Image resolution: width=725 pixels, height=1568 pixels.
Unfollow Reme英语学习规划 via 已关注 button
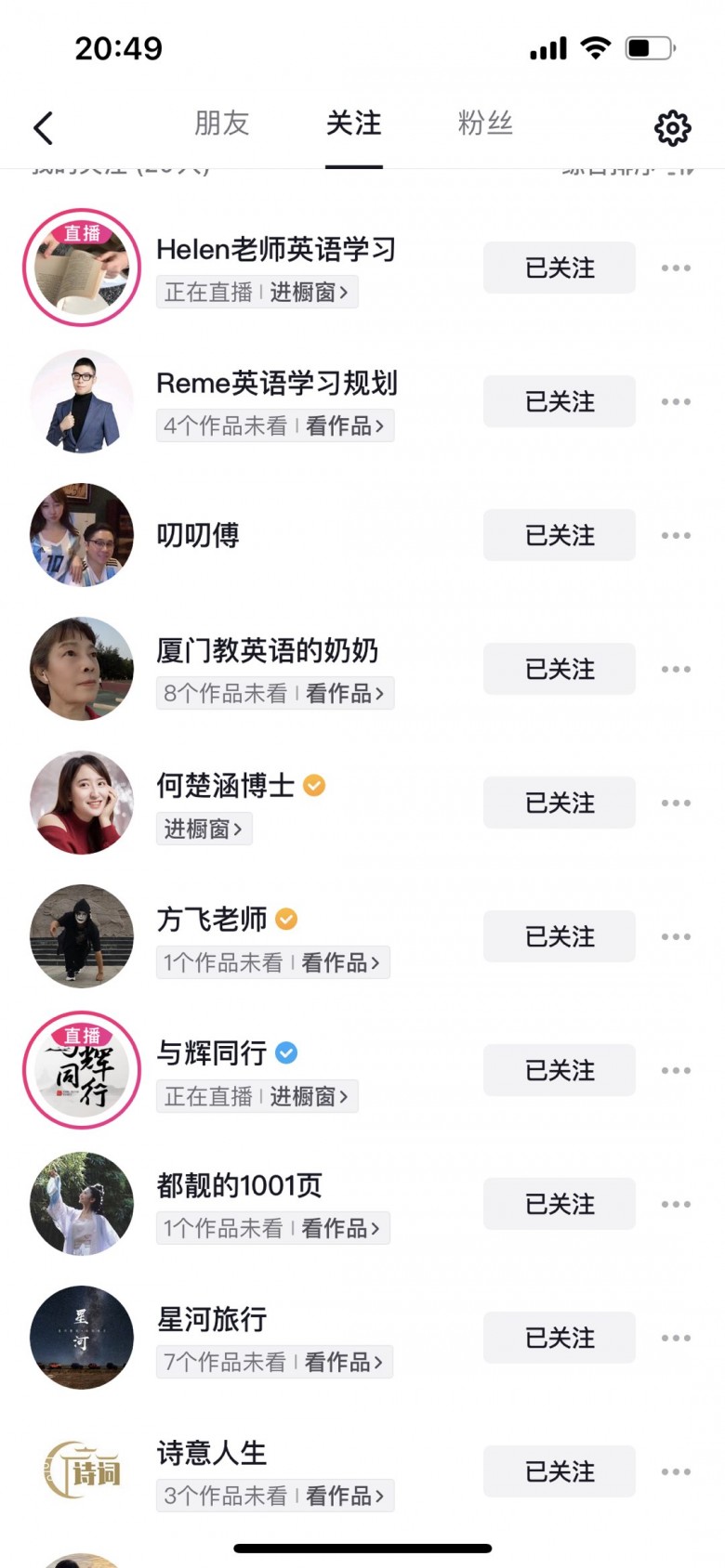pos(559,401)
